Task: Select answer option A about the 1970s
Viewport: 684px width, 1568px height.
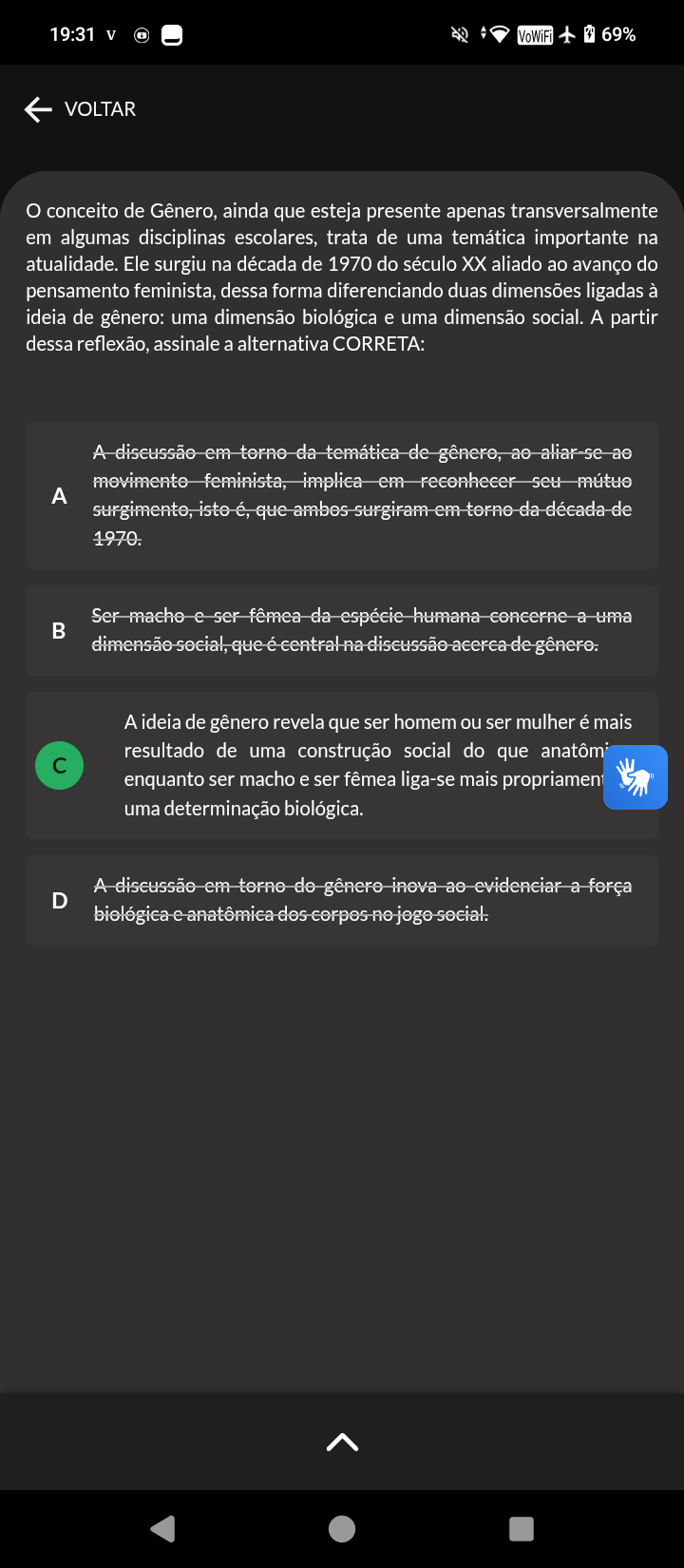Action: tap(342, 495)
